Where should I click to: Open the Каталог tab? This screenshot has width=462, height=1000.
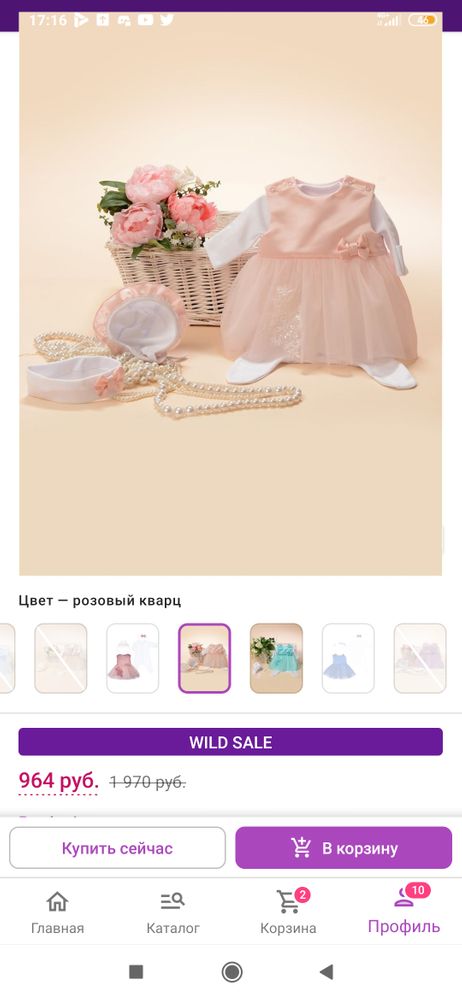coord(173,912)
